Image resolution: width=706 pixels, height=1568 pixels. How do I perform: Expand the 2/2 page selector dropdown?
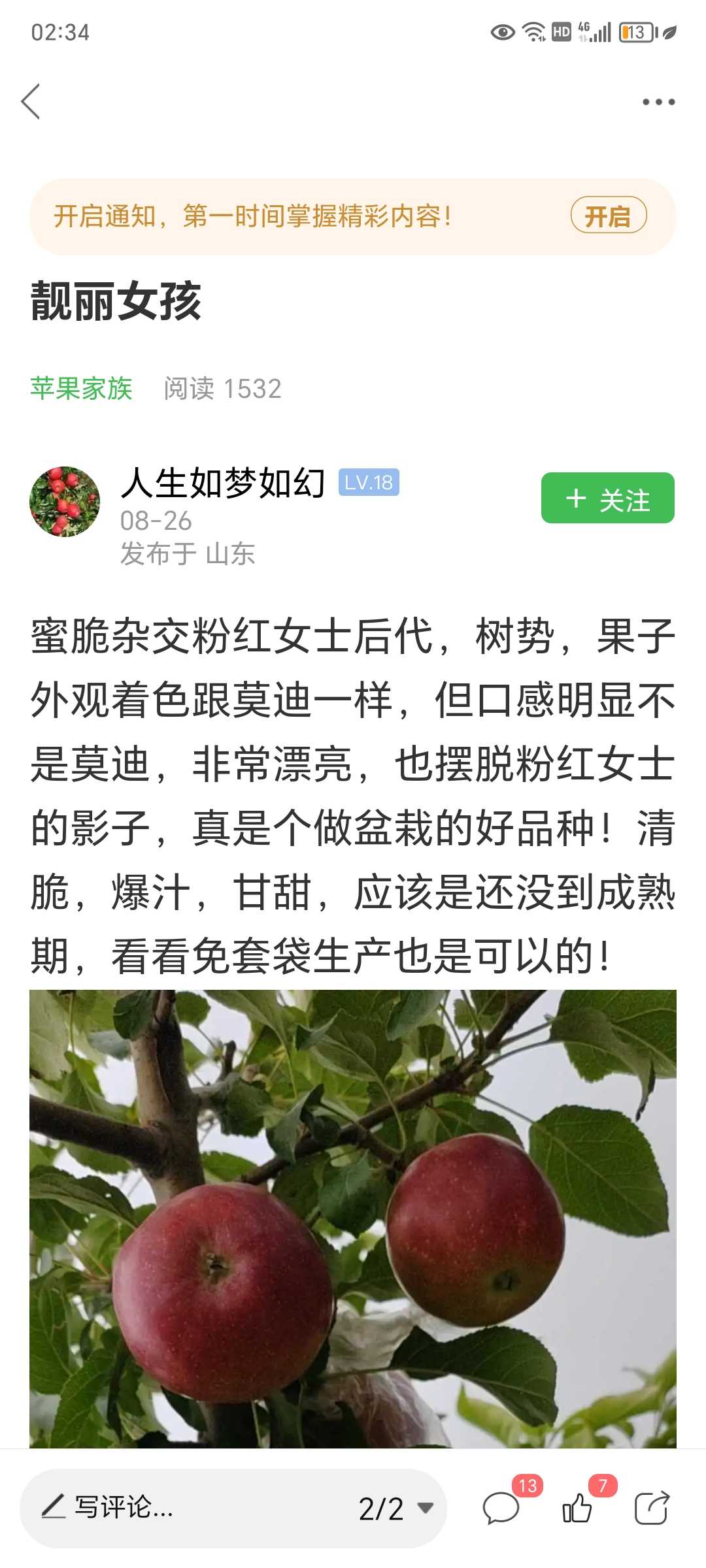(x=396, y=1509)
